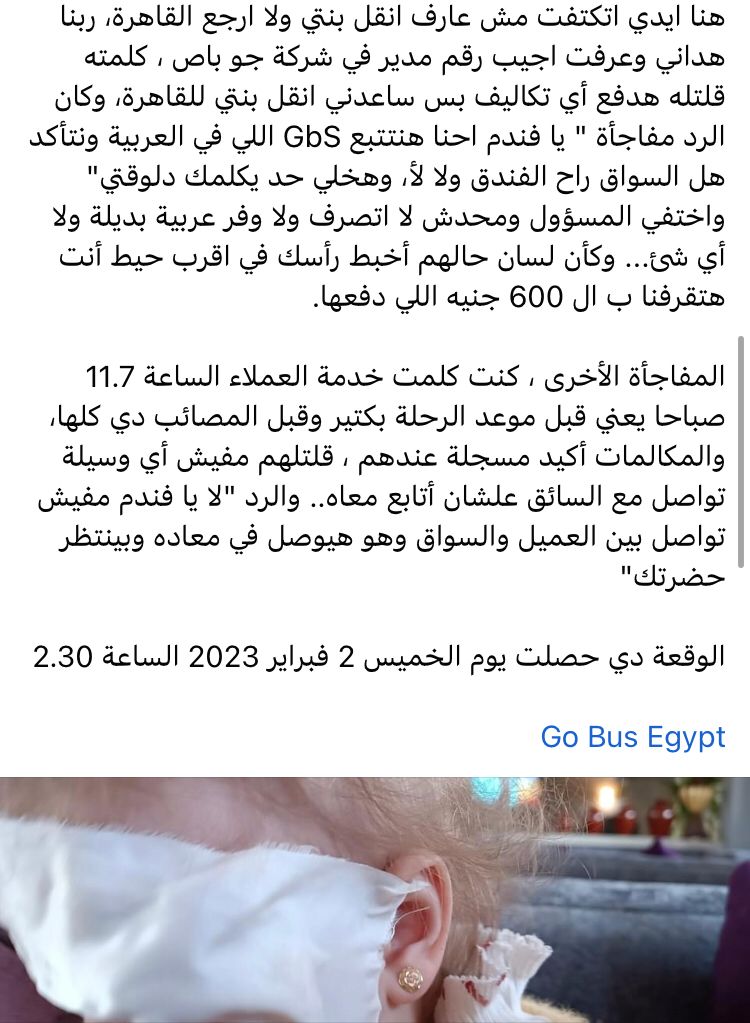The height and width of the screenshot is (1023, 750).
Task: Open the Go Bus Egypt page link
Action: coord(632,738)
